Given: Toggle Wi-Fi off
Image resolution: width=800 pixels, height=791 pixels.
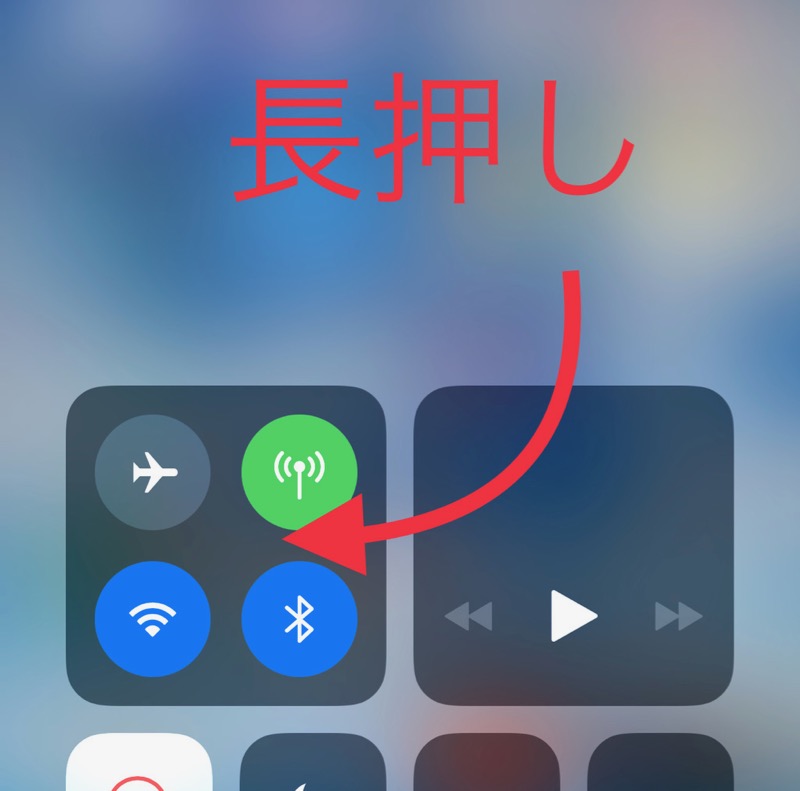Looking at the screenshot, I should (x=152, y=619).
